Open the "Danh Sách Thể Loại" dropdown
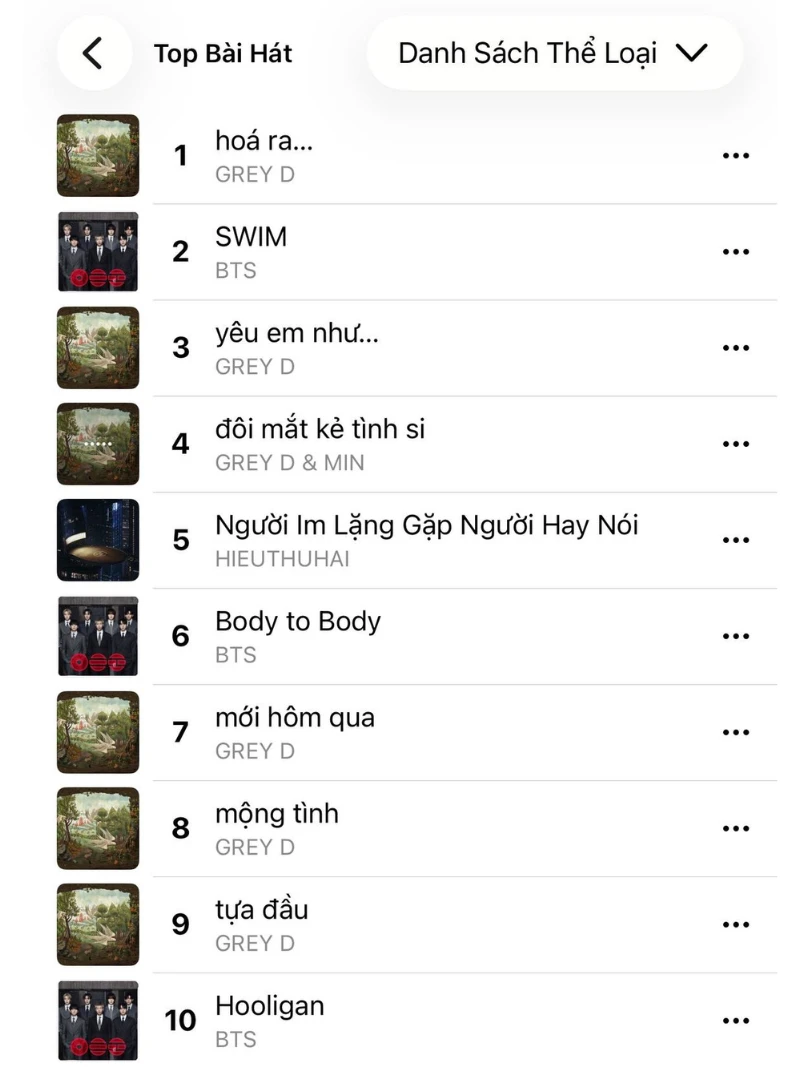The height and width of the screenshot is (1067, 800). tap(554, 53)
